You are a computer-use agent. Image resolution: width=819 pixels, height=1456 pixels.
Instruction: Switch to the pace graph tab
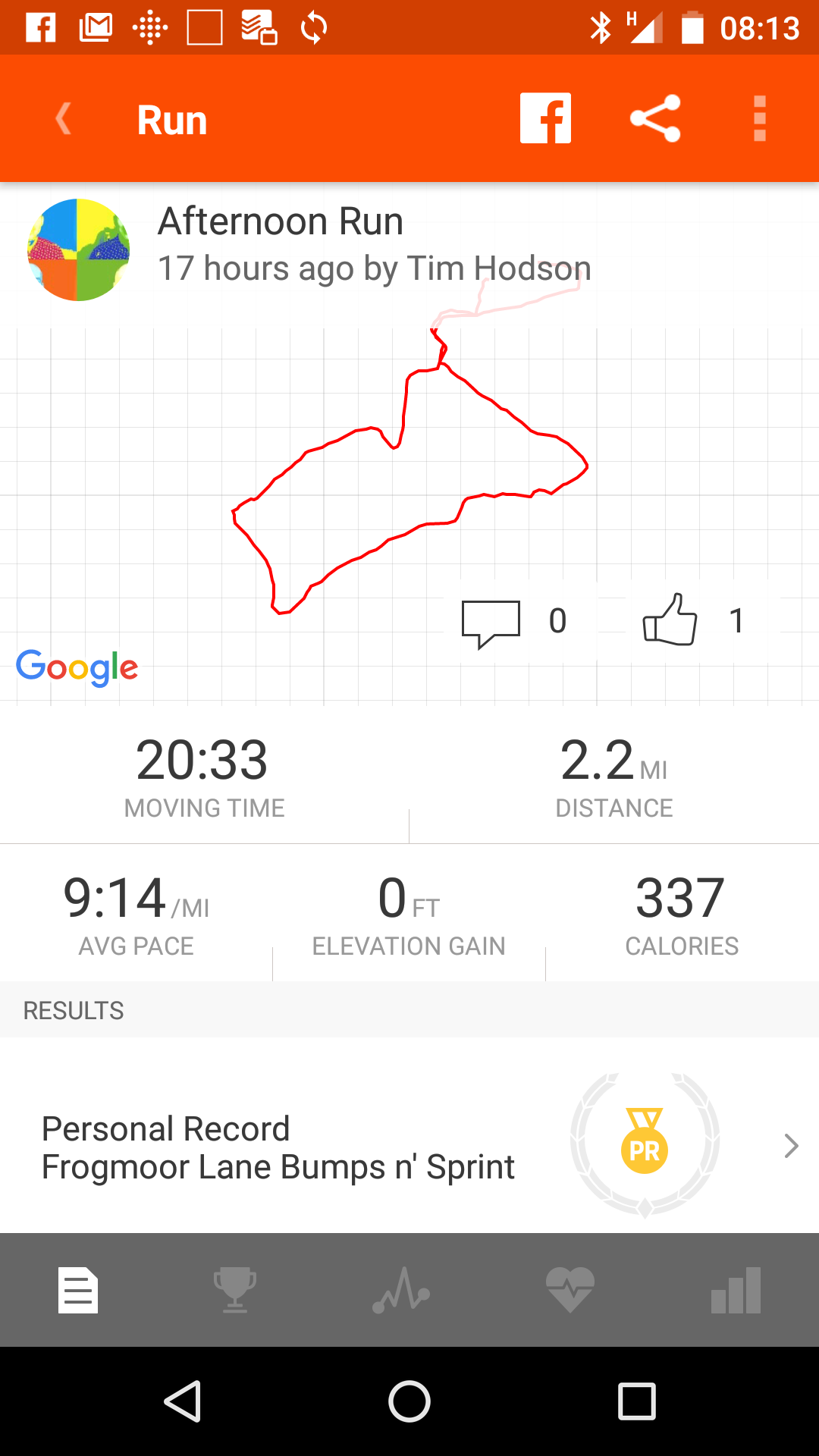(401, 1290)
